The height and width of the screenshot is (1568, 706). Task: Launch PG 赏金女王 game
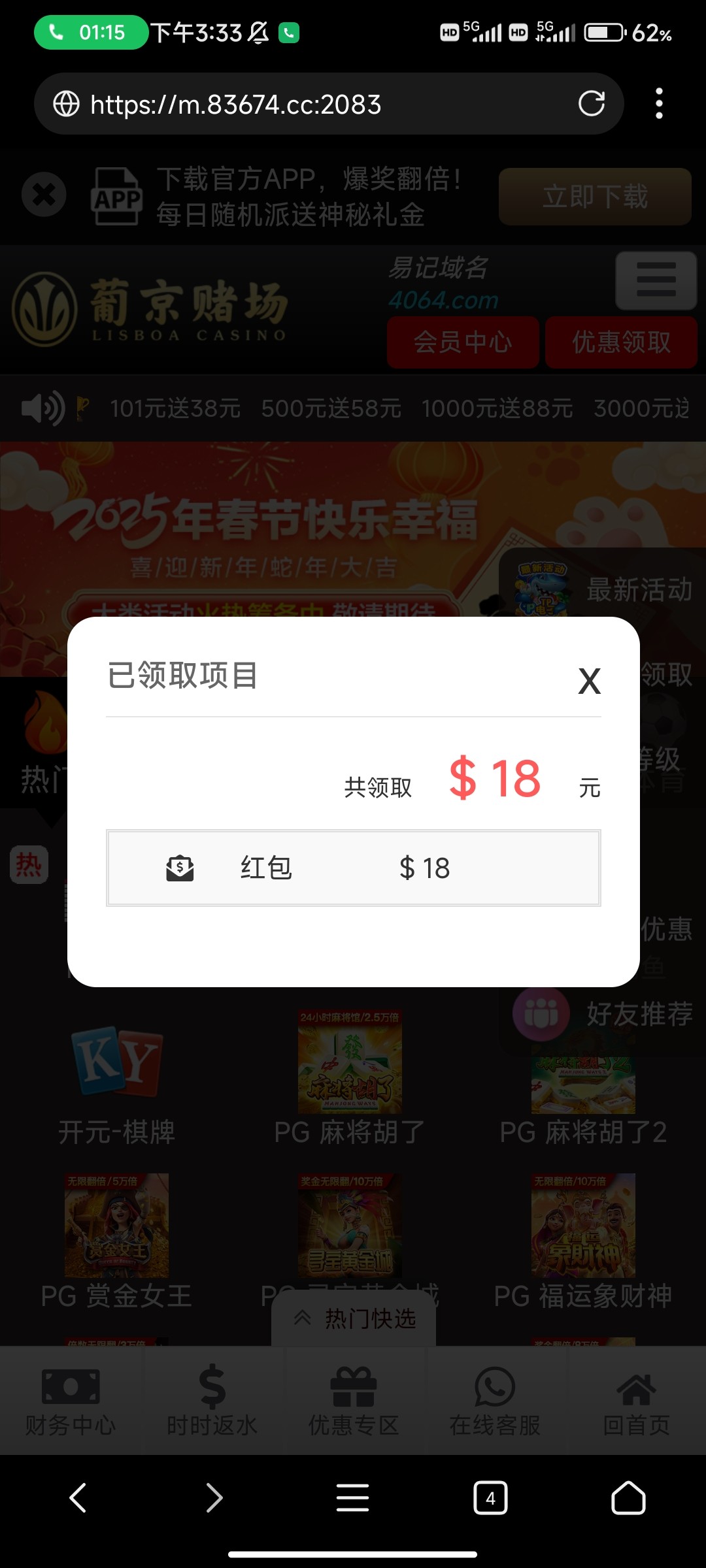(x=116, y=1242)
